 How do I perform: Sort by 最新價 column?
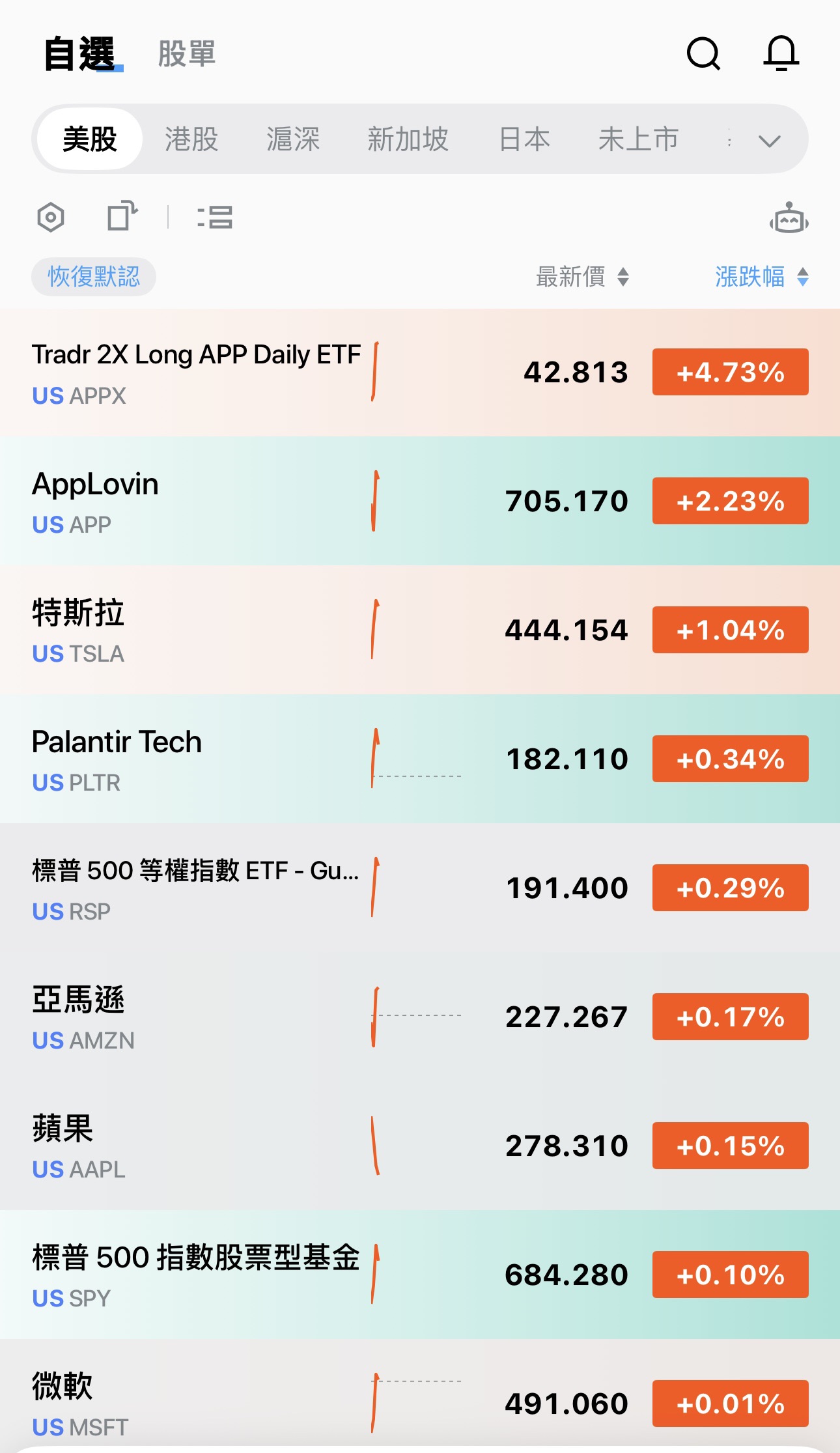point(581,277)
